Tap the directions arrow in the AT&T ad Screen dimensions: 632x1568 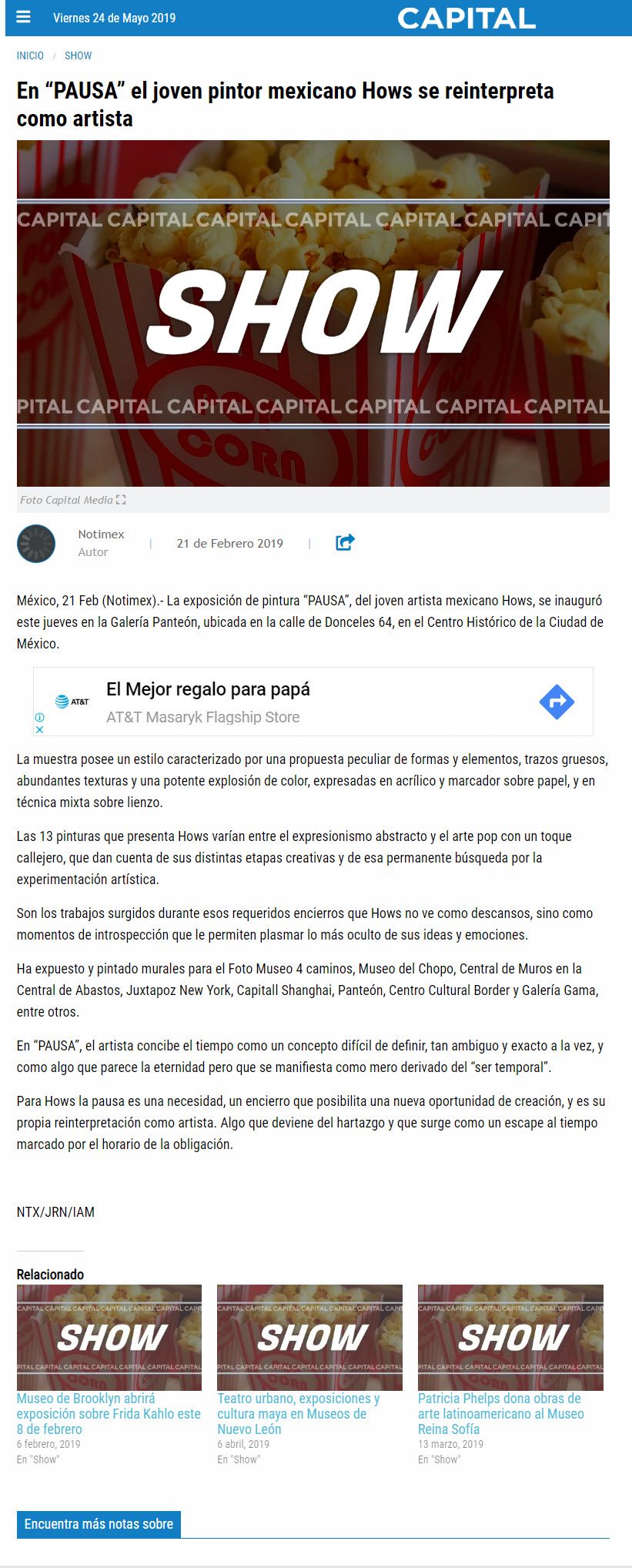tap(557, 702)
